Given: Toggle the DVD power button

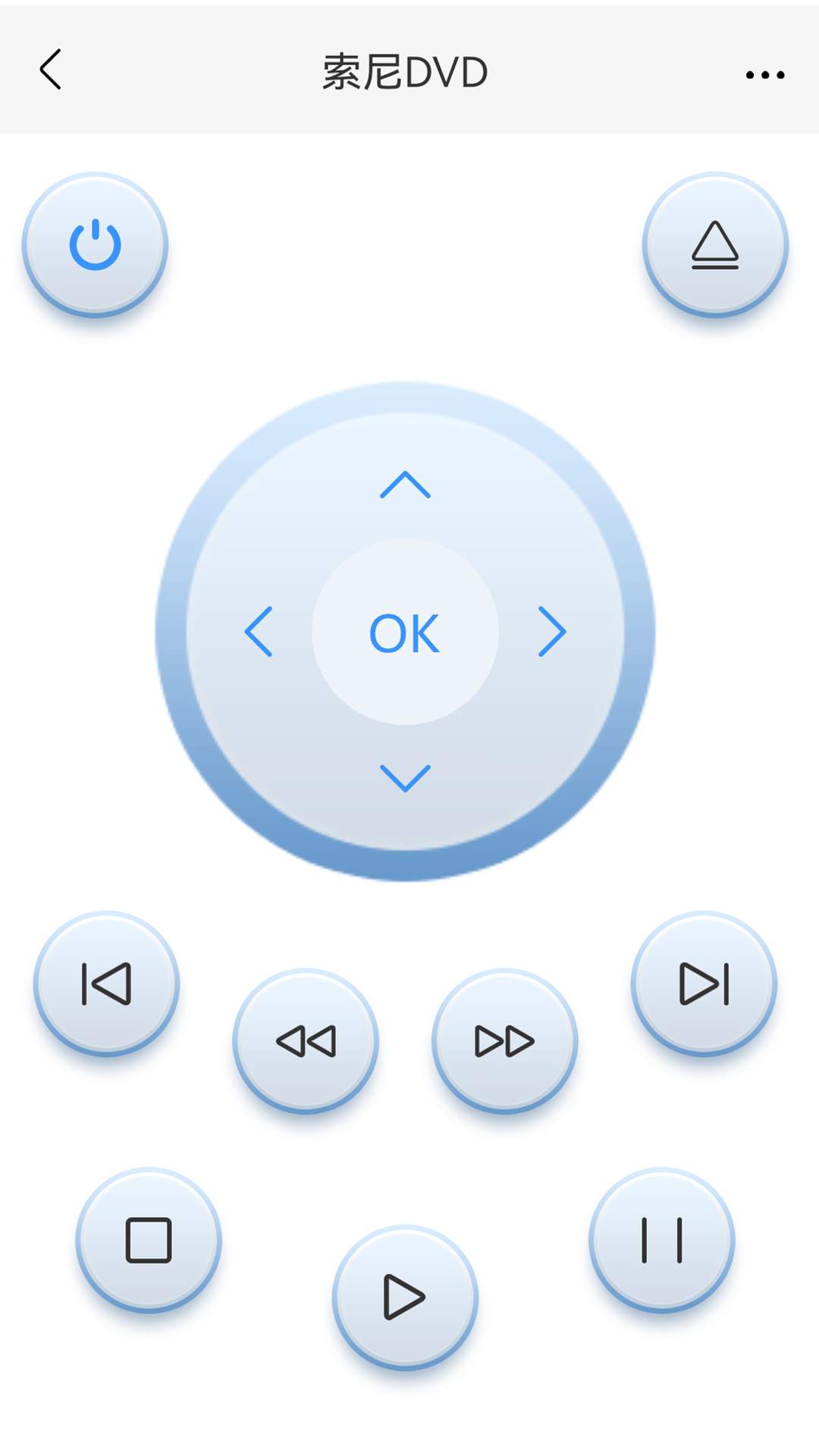Looking at the screenshot, I should tap(96, 245).
